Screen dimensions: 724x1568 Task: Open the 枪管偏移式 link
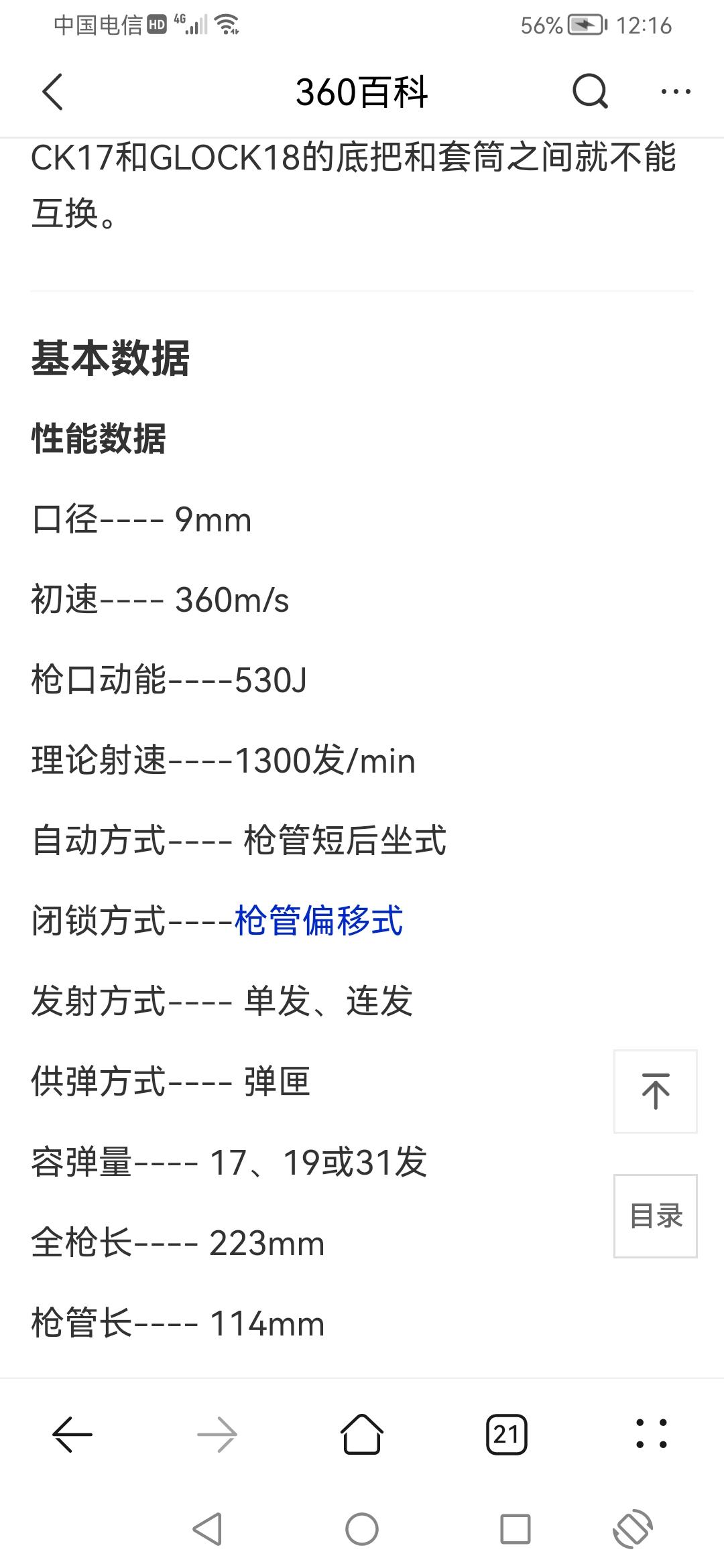click(318, 920)
